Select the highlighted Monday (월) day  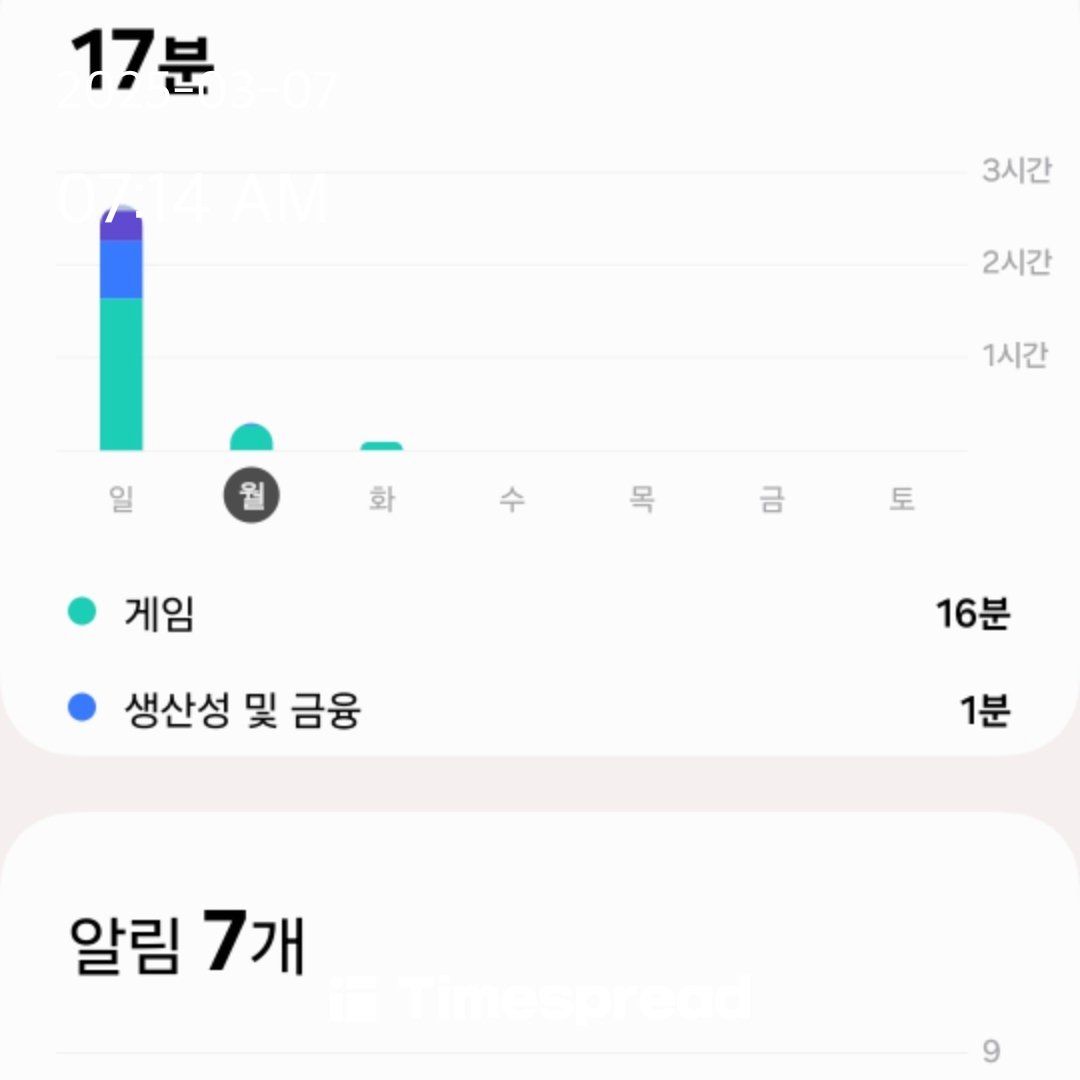pos(251,495)
